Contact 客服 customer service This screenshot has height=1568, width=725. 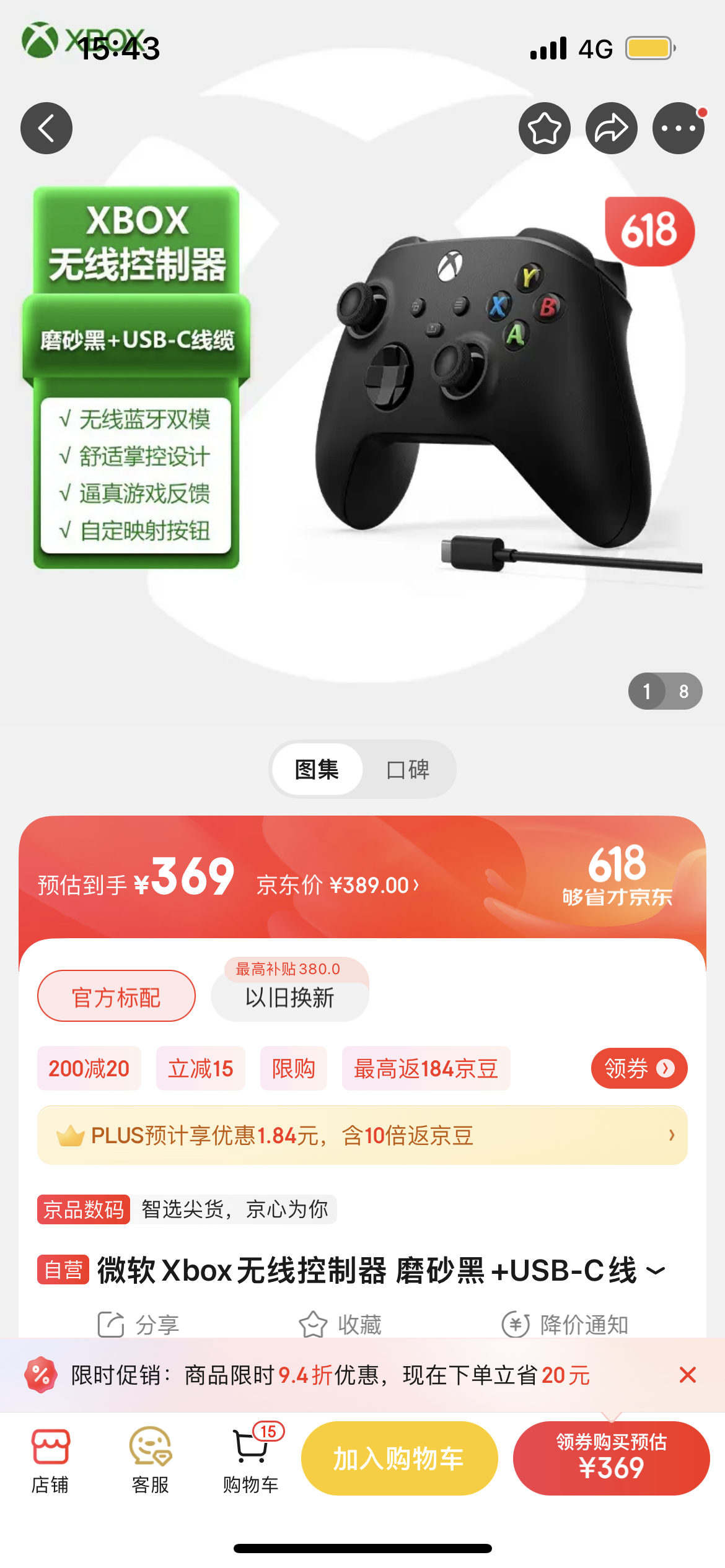coord(151,1460)
